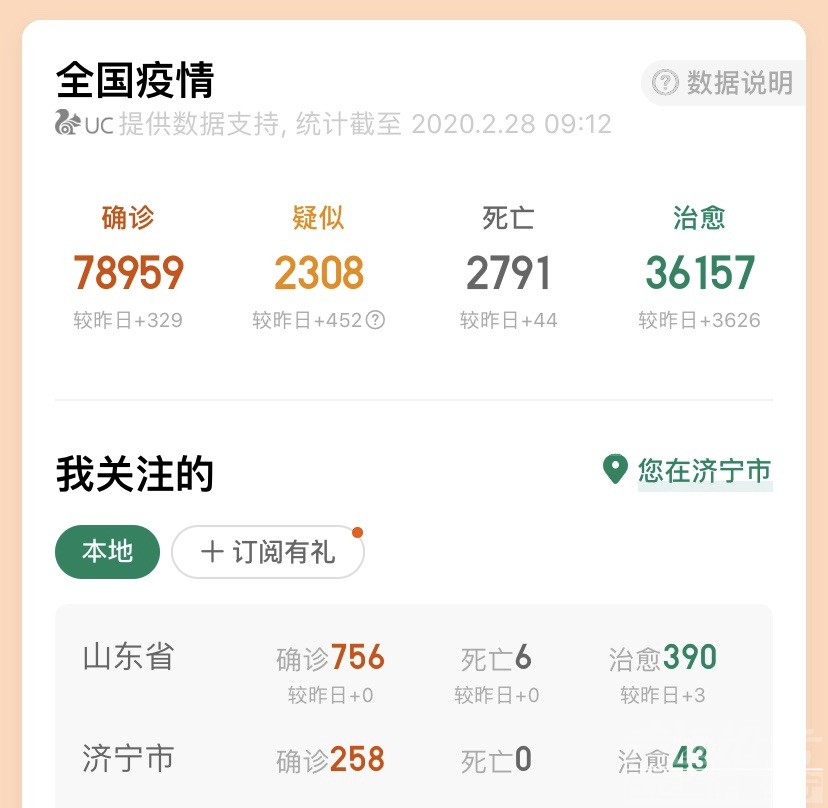Open 山东省 epidemic details row

coord(413,670)
